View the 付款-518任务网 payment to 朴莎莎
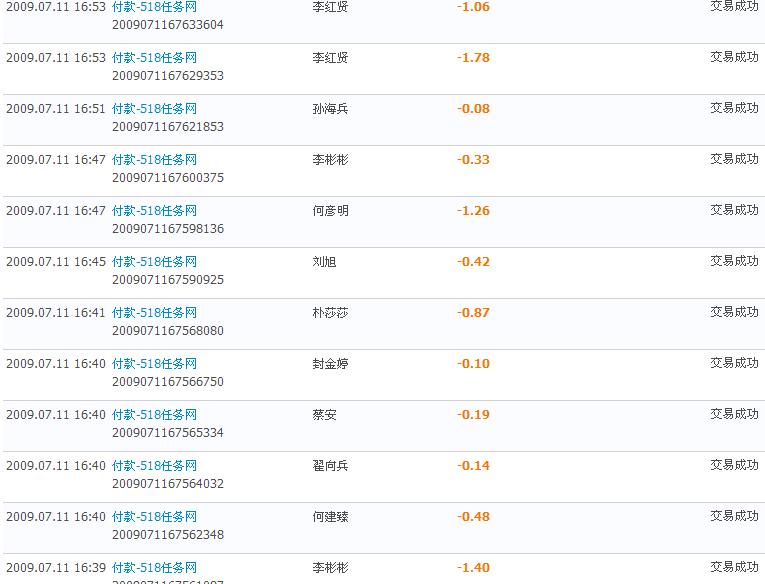The height and width of the screenshot is (584, 765). point(154,313)
